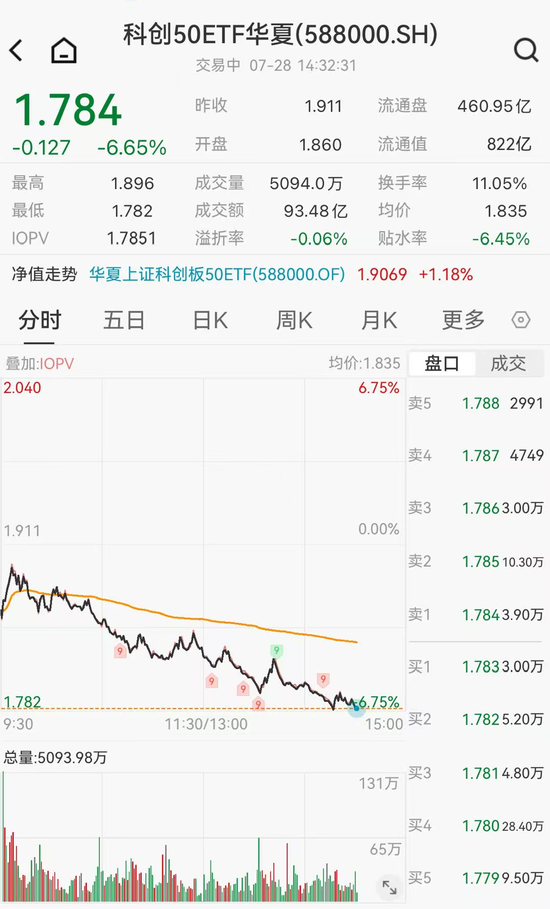
Task: Open the 更多 chart options tab
Action: pyautogui.click(x=463, y=320)
